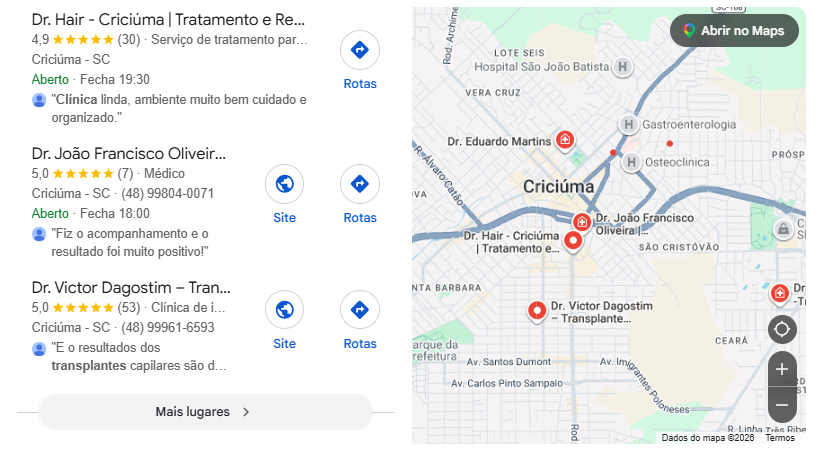Open the Dr. Victor Dagostim listing
Image resolution: width=830 pixels, height=463 pixels.
(131, 287)
